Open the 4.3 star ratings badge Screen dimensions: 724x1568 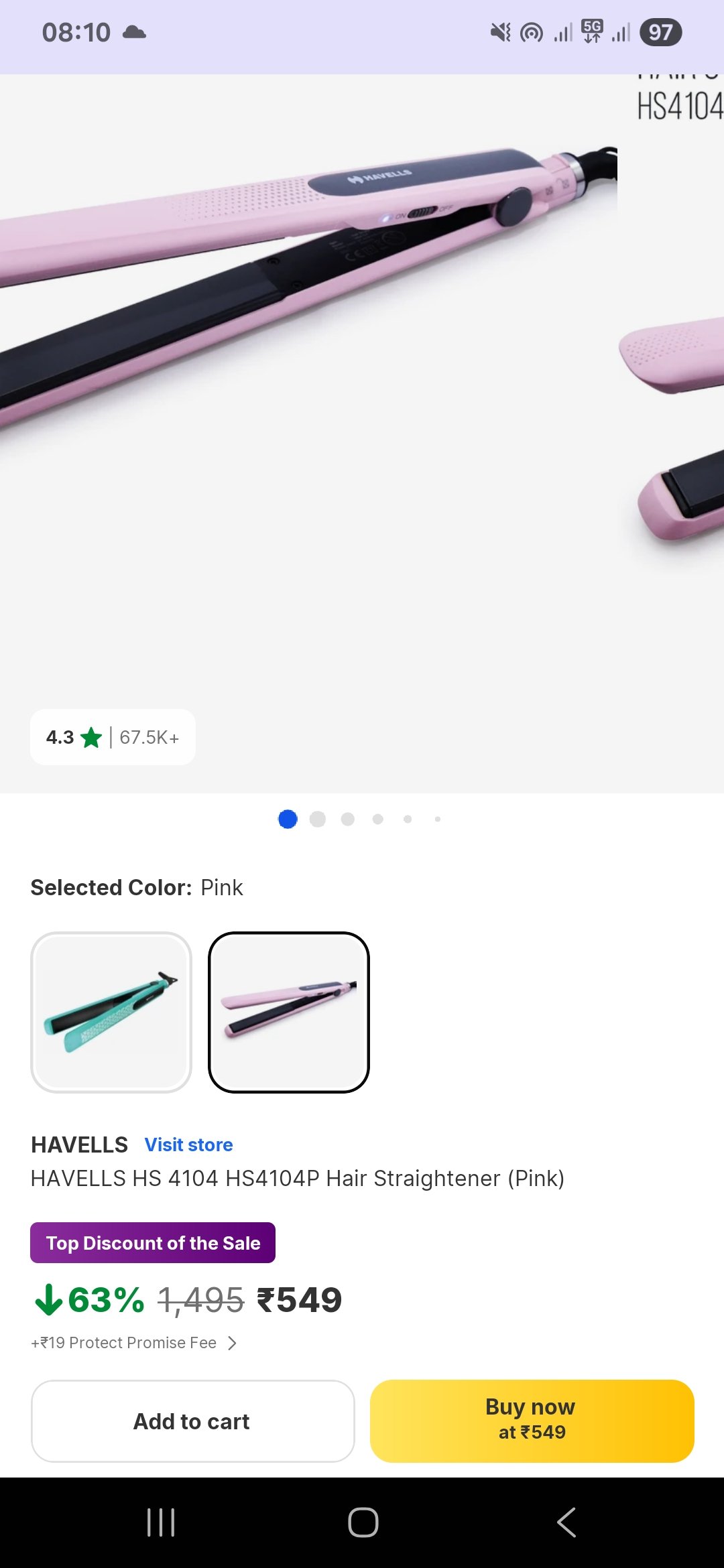click(113, 737)
